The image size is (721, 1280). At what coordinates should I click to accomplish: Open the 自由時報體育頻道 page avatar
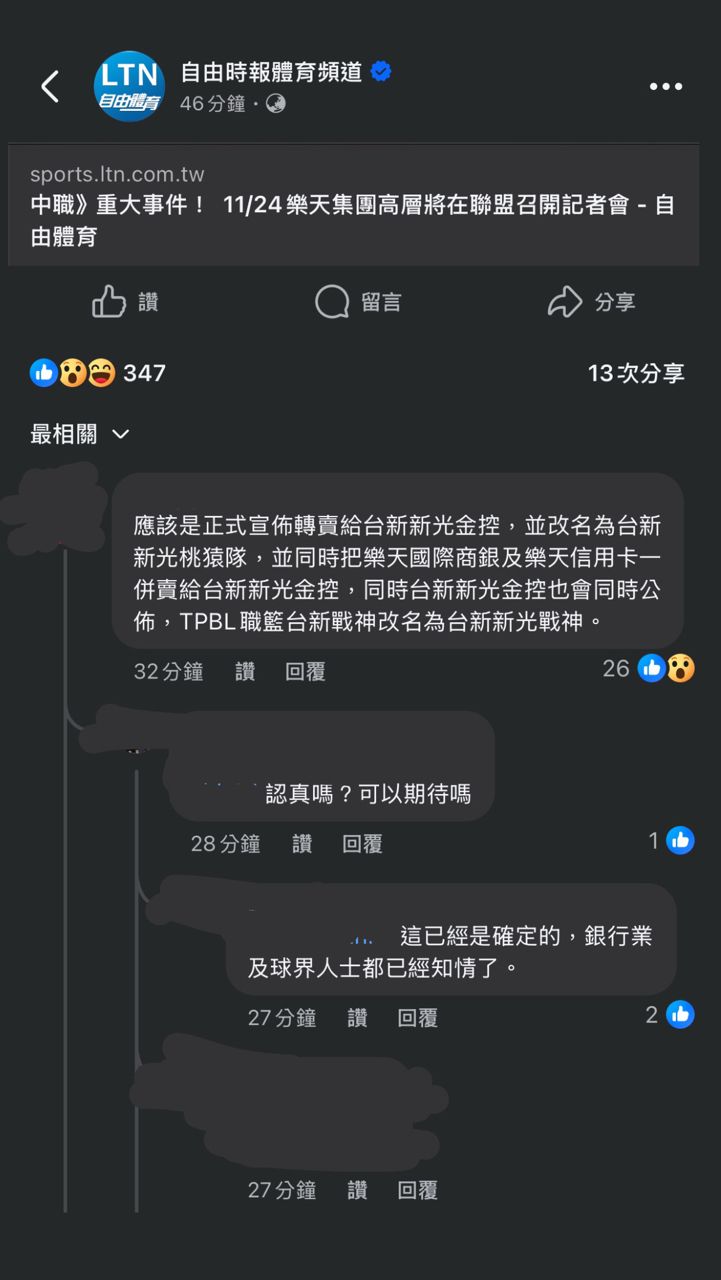[128, 86]
